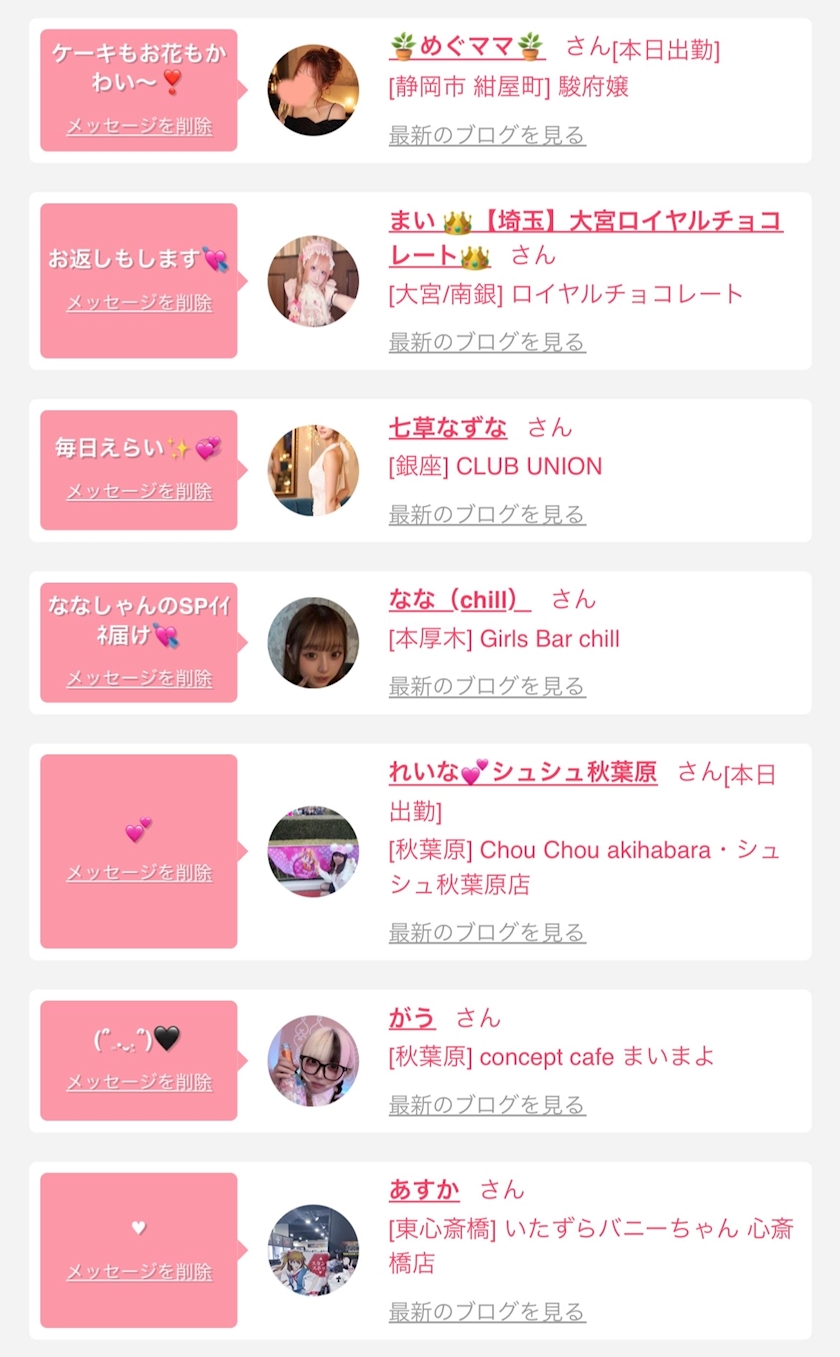
Task: Open あすか's profile link
Action: pos(424,1190)
